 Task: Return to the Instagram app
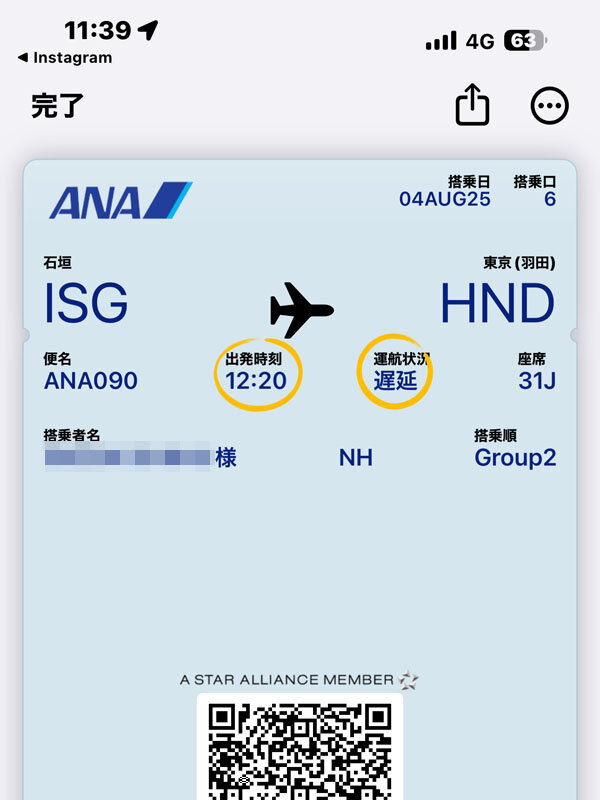pos(65,58)
